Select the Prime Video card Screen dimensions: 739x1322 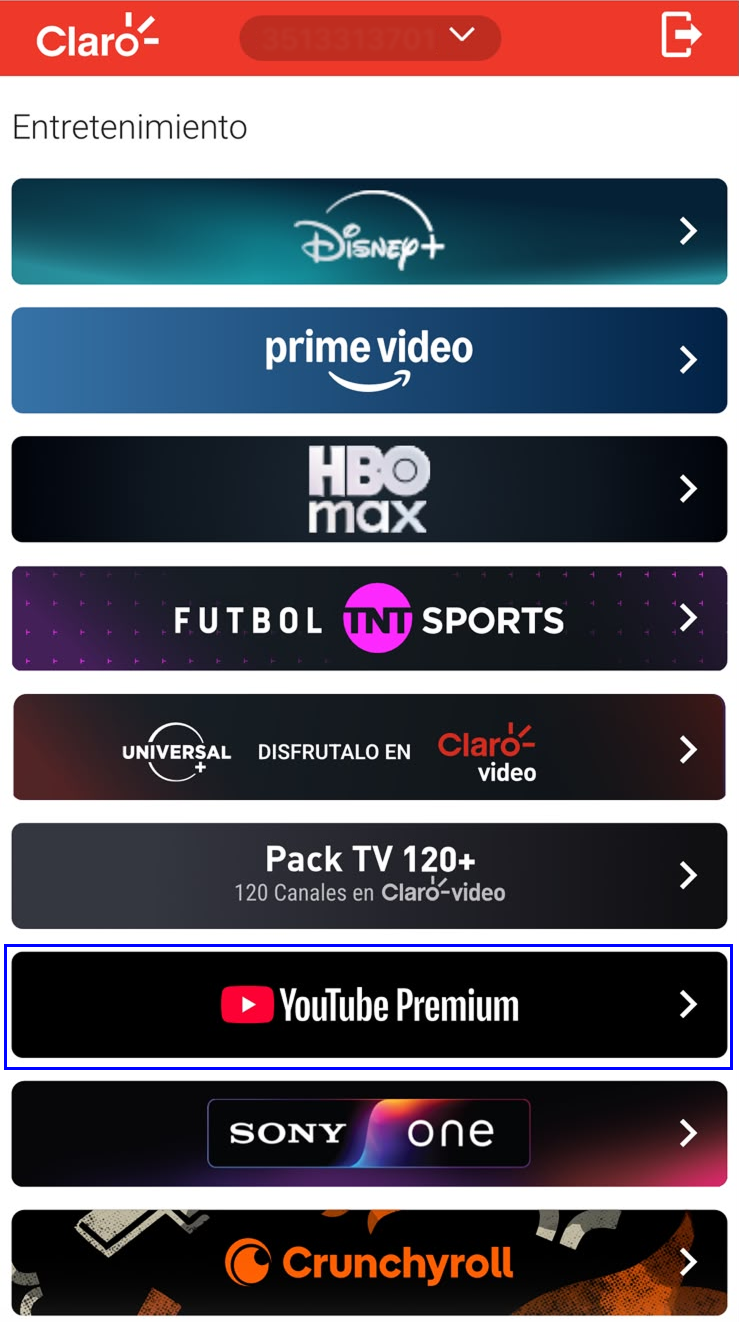[x=369, y=360]
